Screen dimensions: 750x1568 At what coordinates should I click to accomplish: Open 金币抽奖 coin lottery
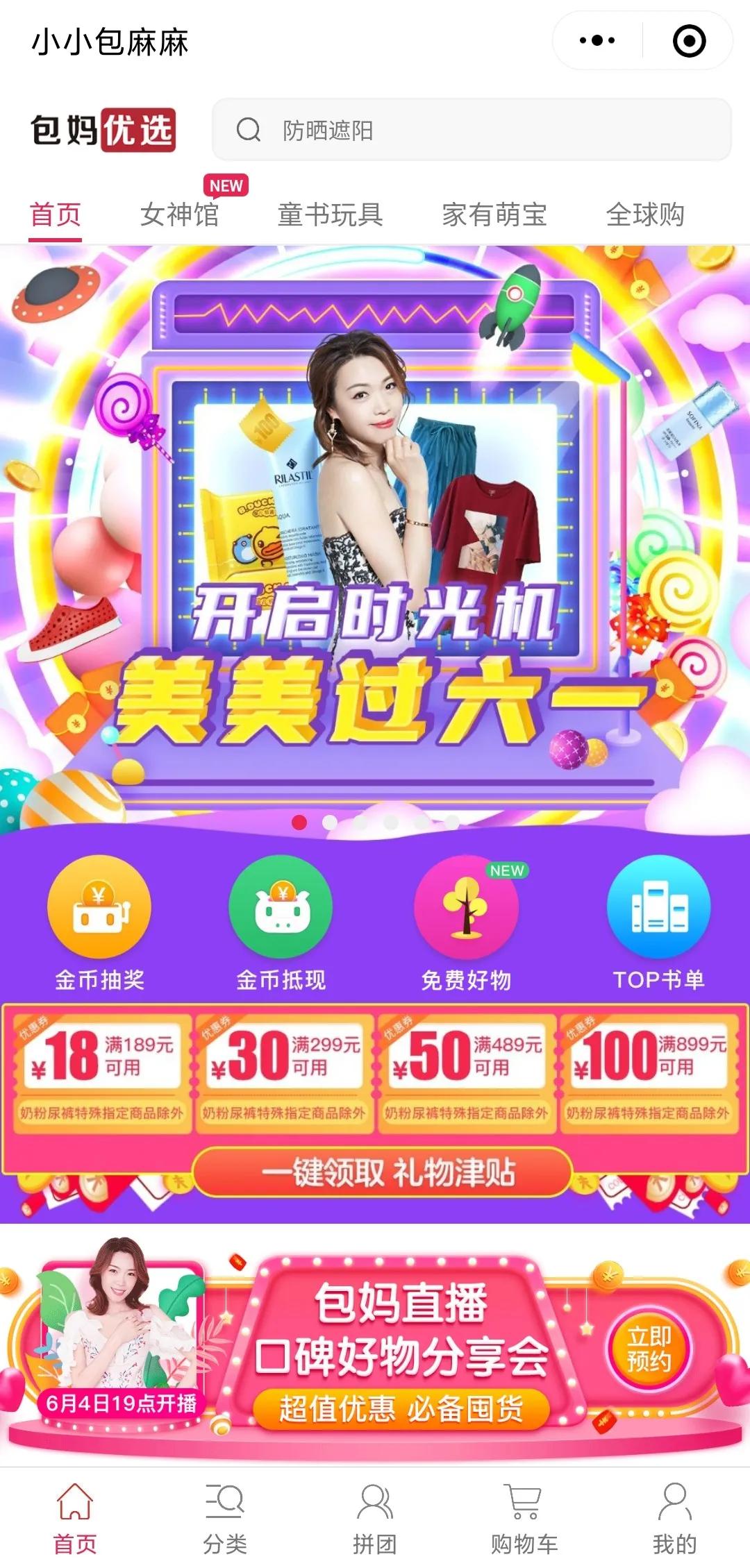tap(99, 923)
